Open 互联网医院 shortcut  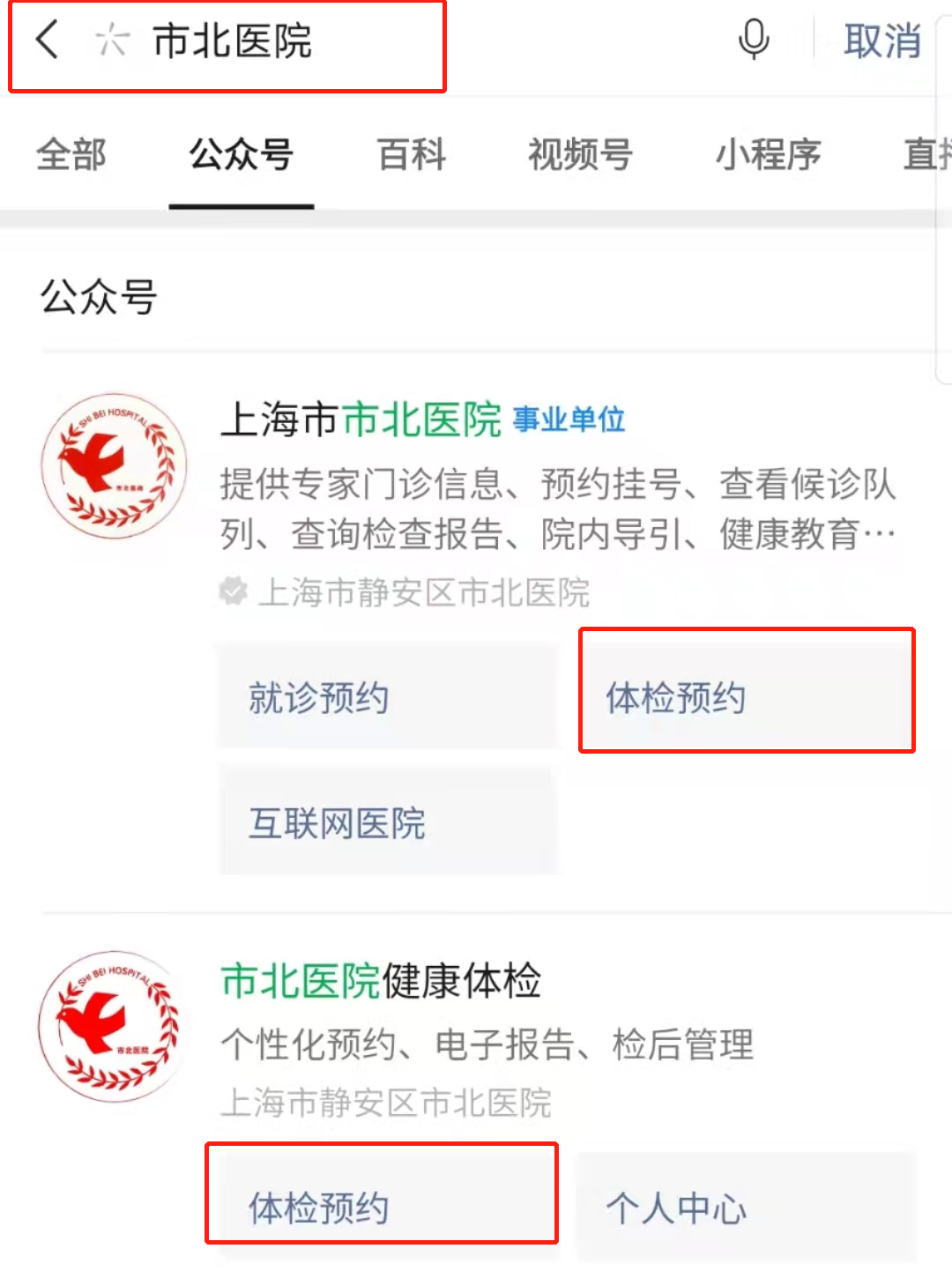click(386, 823)
